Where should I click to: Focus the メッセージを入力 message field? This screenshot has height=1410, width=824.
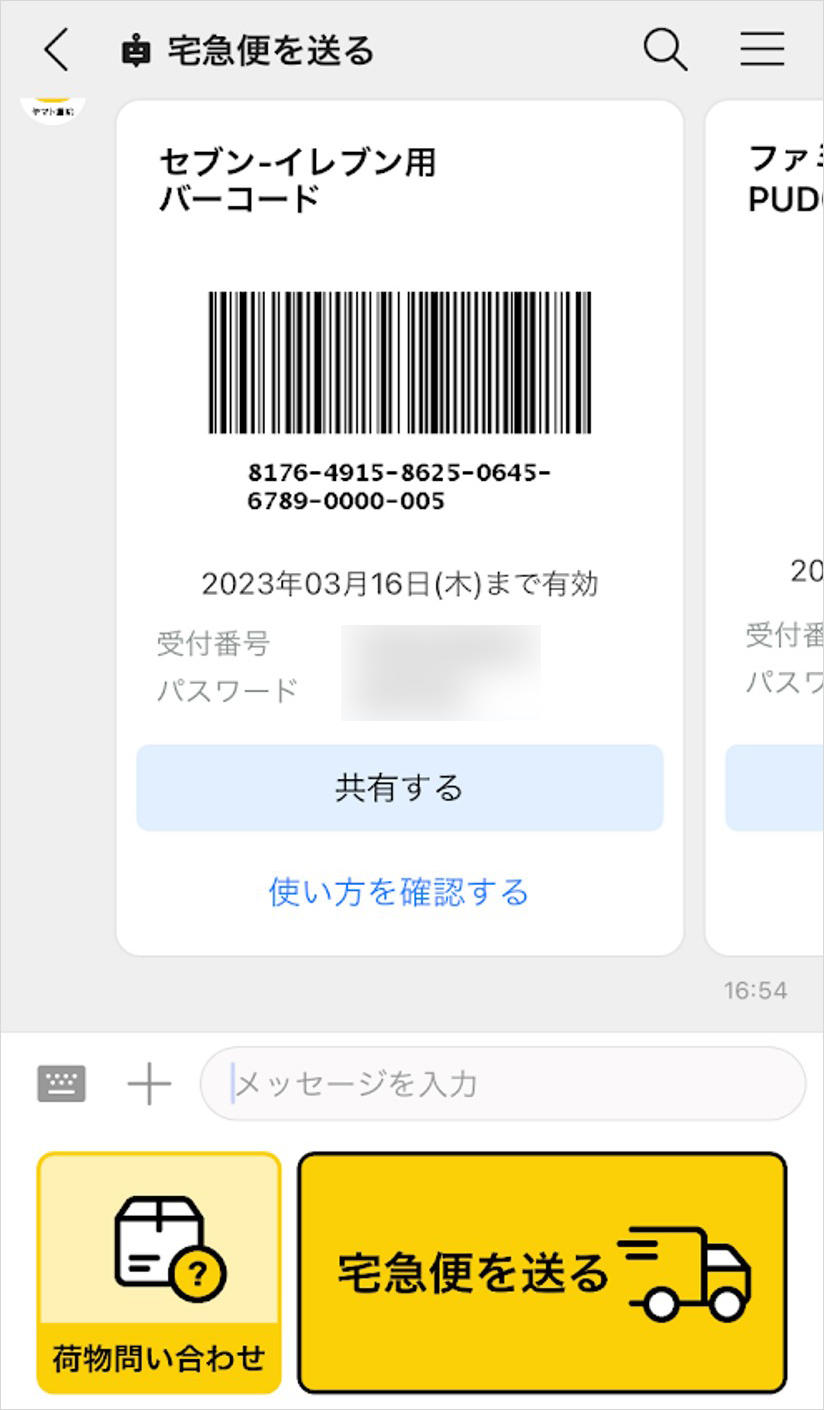(x=502, y=1084)
